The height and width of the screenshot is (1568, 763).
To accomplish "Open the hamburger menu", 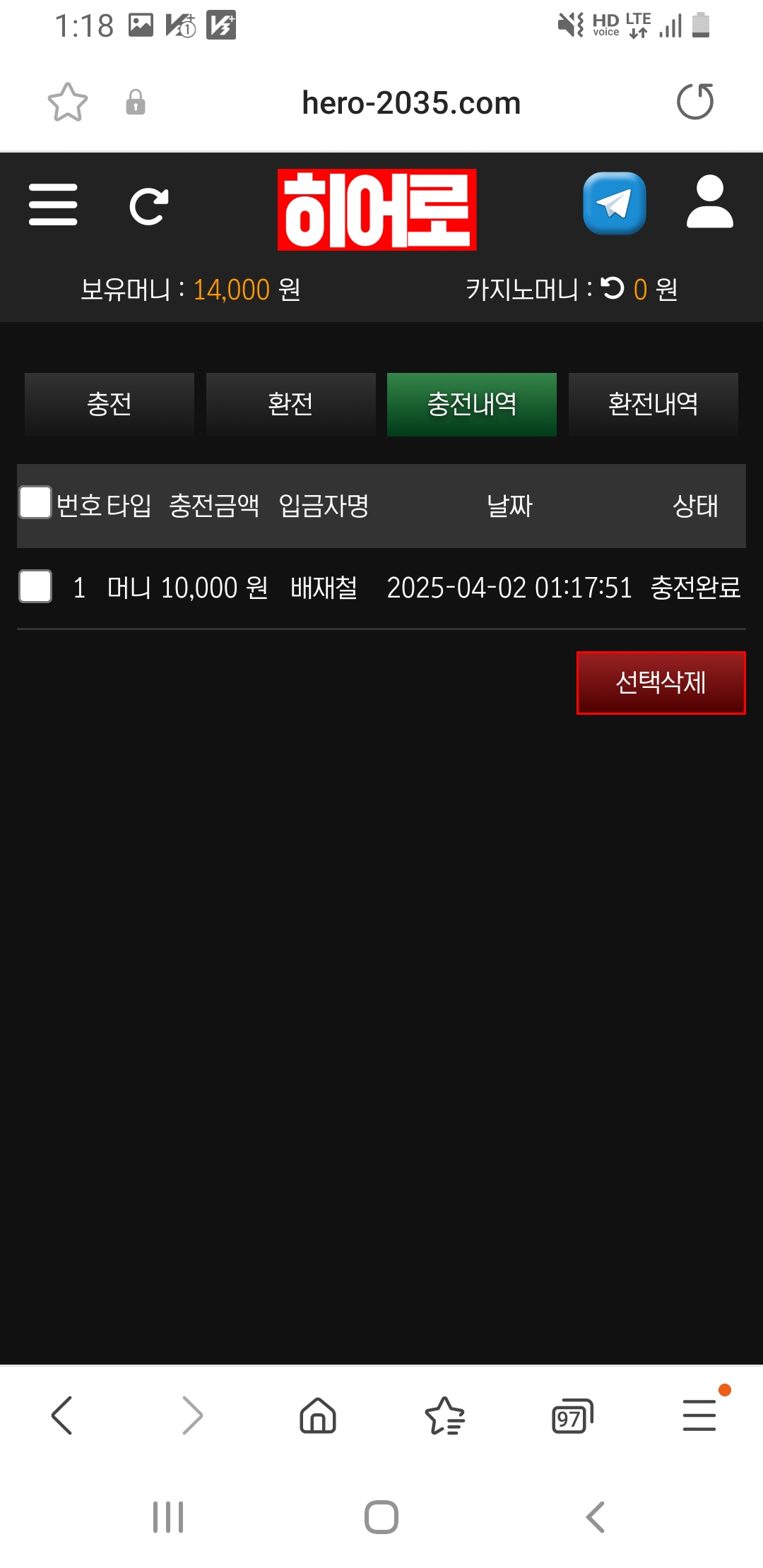I will (x=53, y=205).
